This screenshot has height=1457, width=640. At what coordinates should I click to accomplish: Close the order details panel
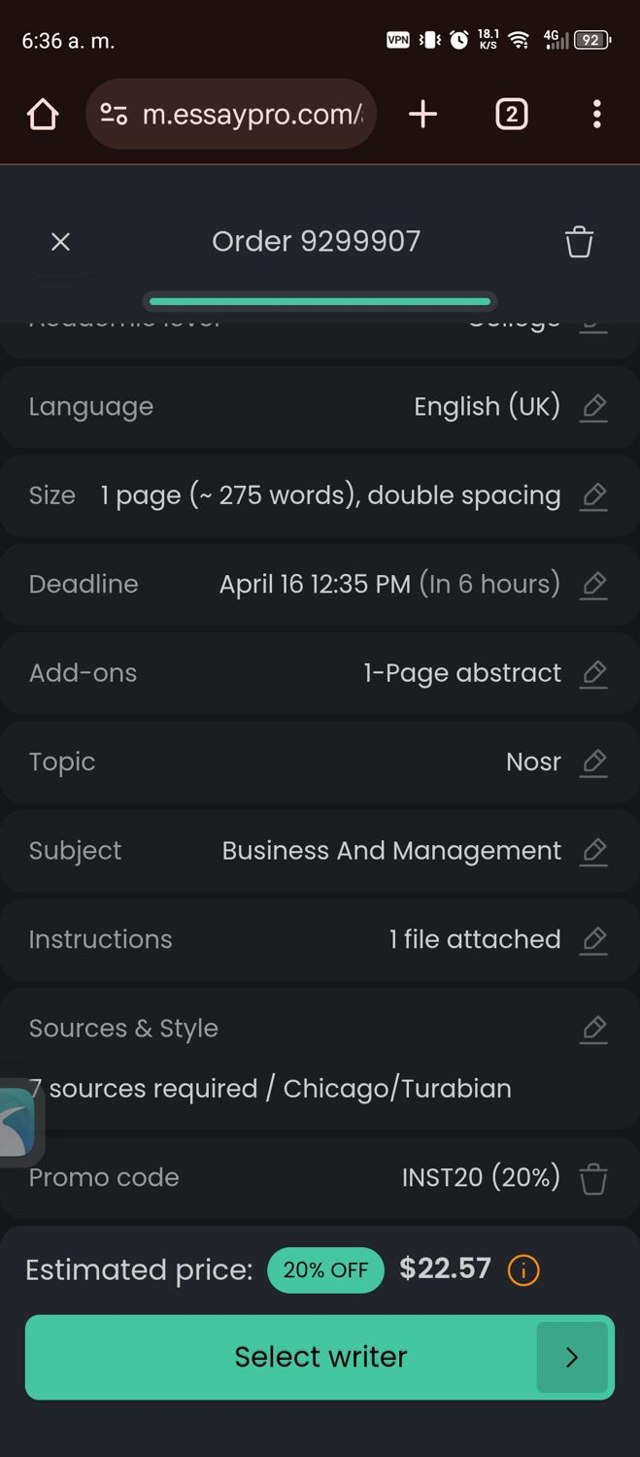[x=60, y=242]
